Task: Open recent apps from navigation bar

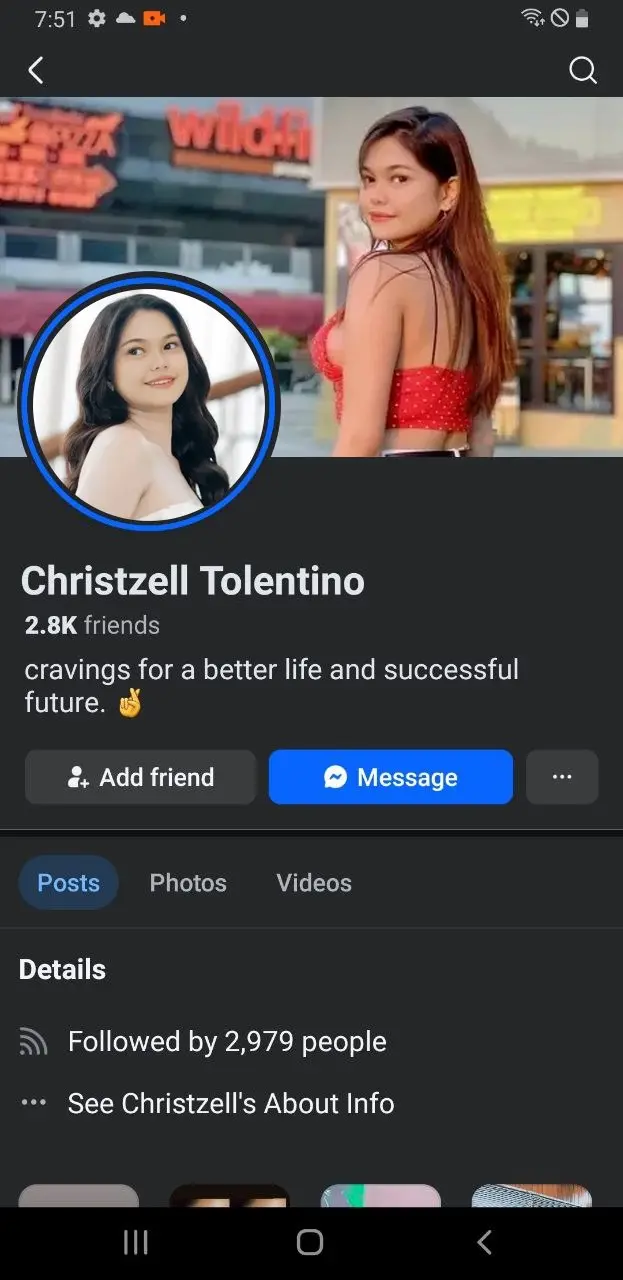Action: pyautogui.click(x=135, y=1242)
